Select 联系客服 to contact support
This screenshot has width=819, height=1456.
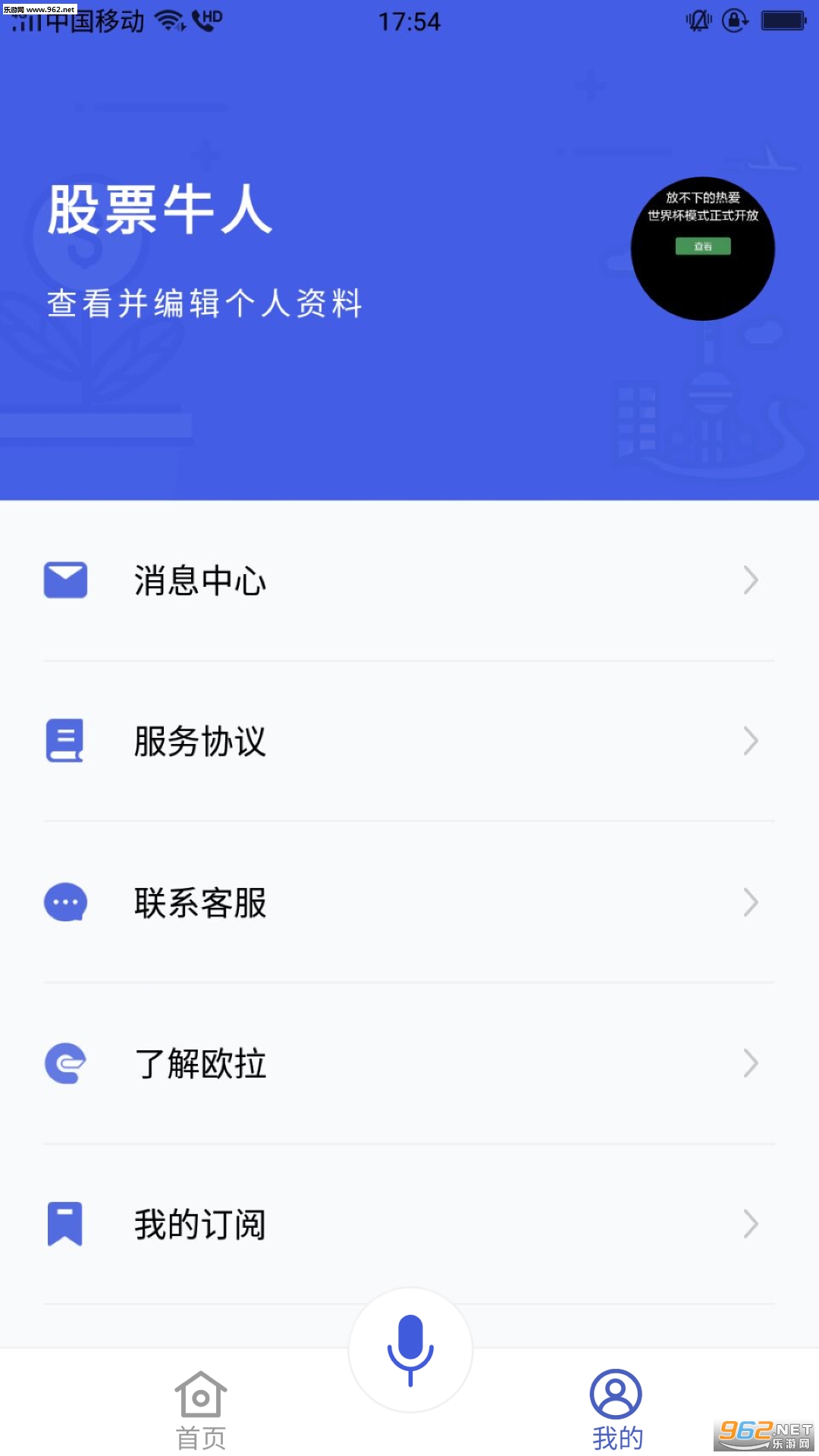[x=409, y=902]
